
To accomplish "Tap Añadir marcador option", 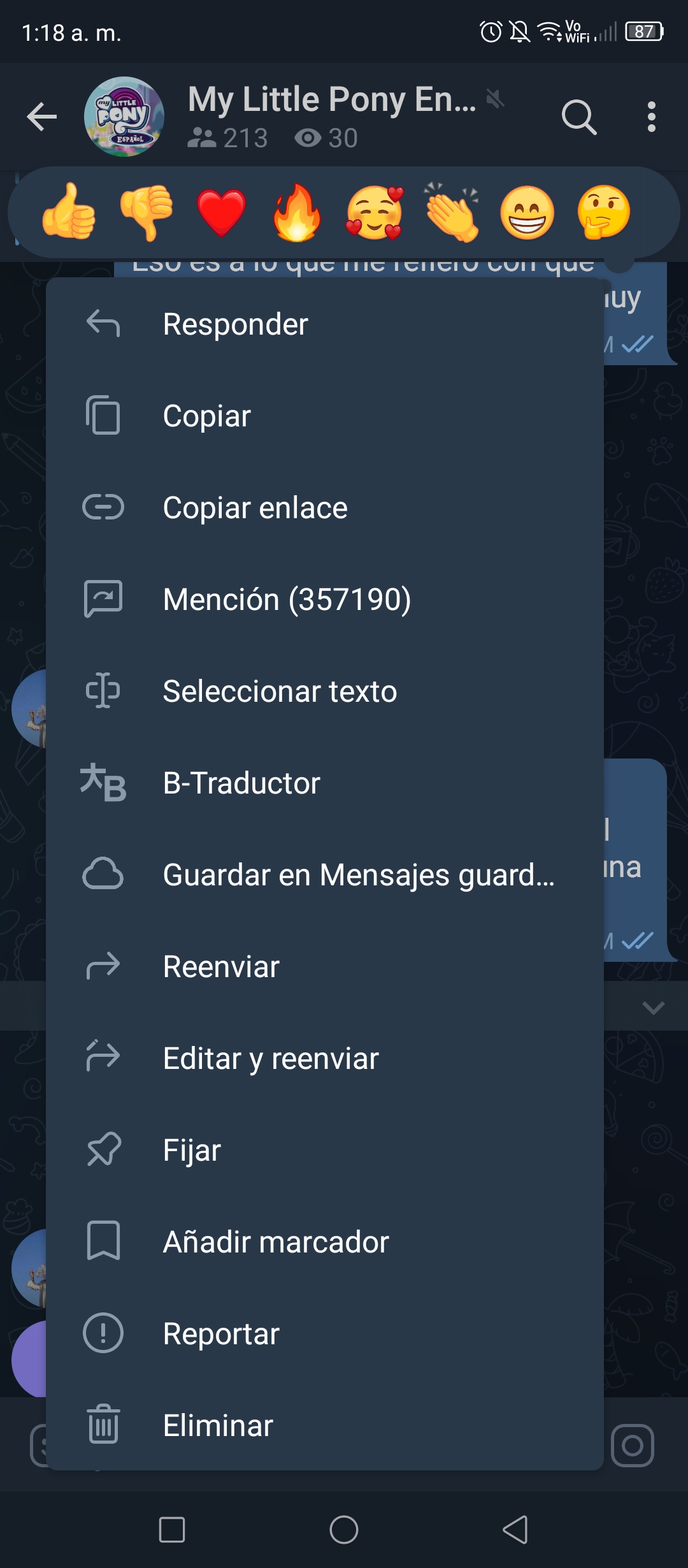I will [325, 1242].
